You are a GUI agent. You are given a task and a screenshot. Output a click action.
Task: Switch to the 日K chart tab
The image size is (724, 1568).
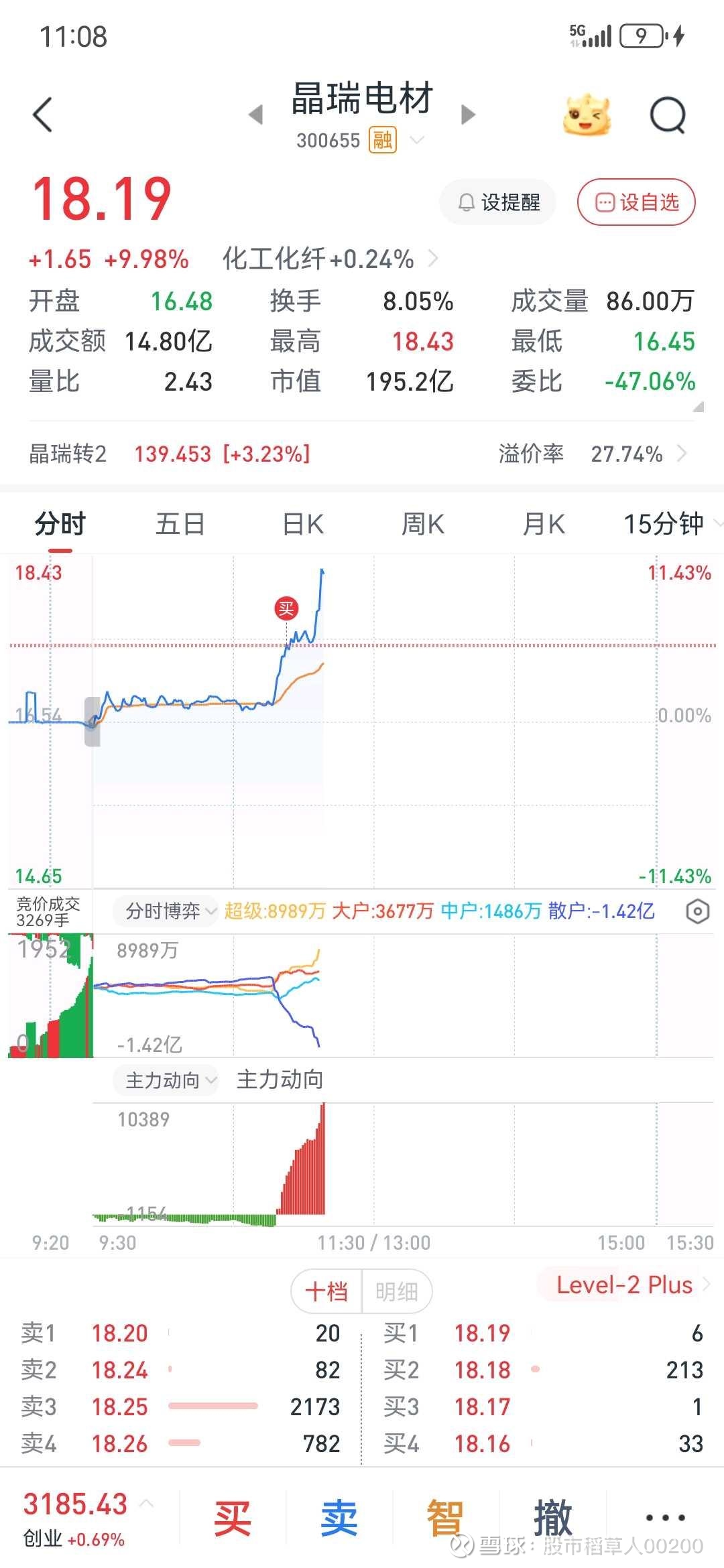[303, 524]
